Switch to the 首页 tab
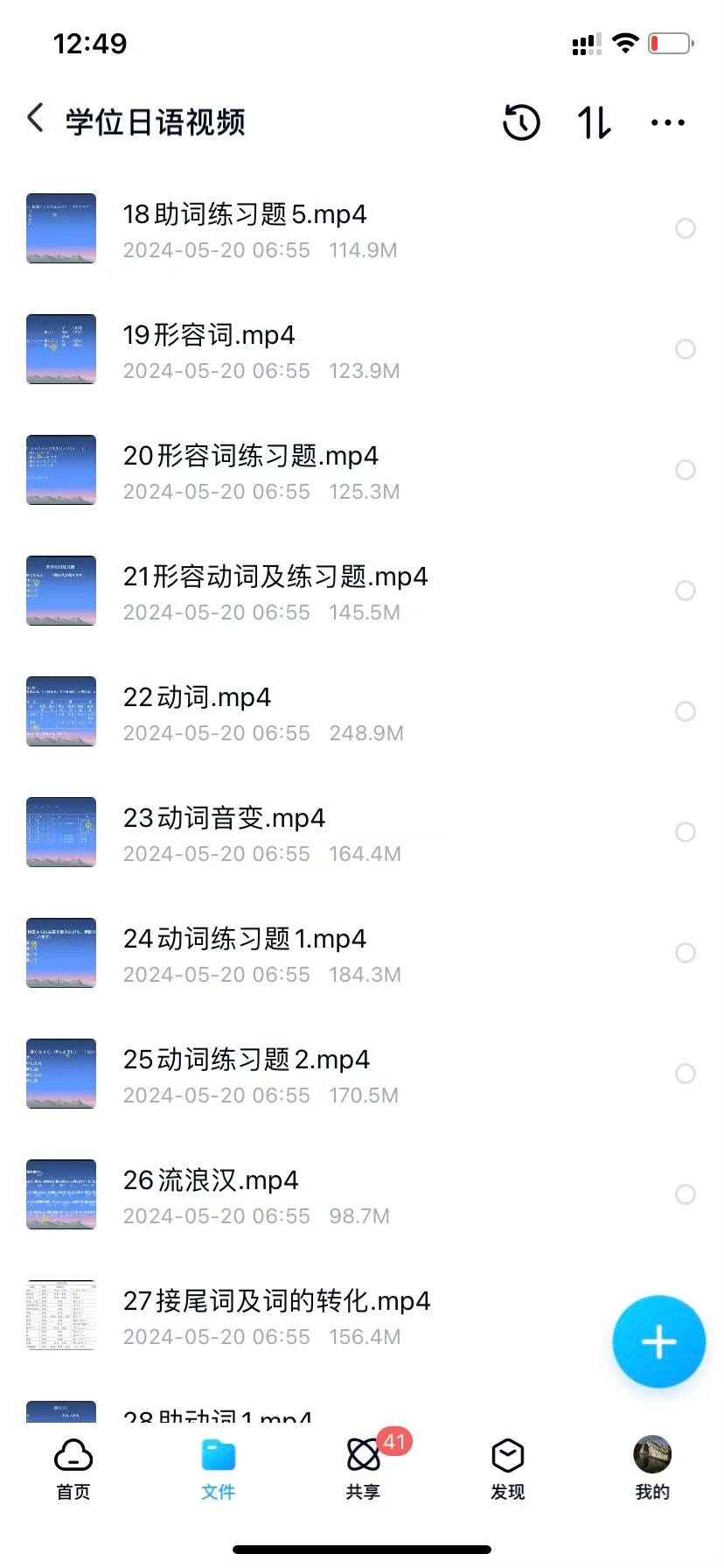The width and height of the screenshot is (724, 1568). (73, 1470)
